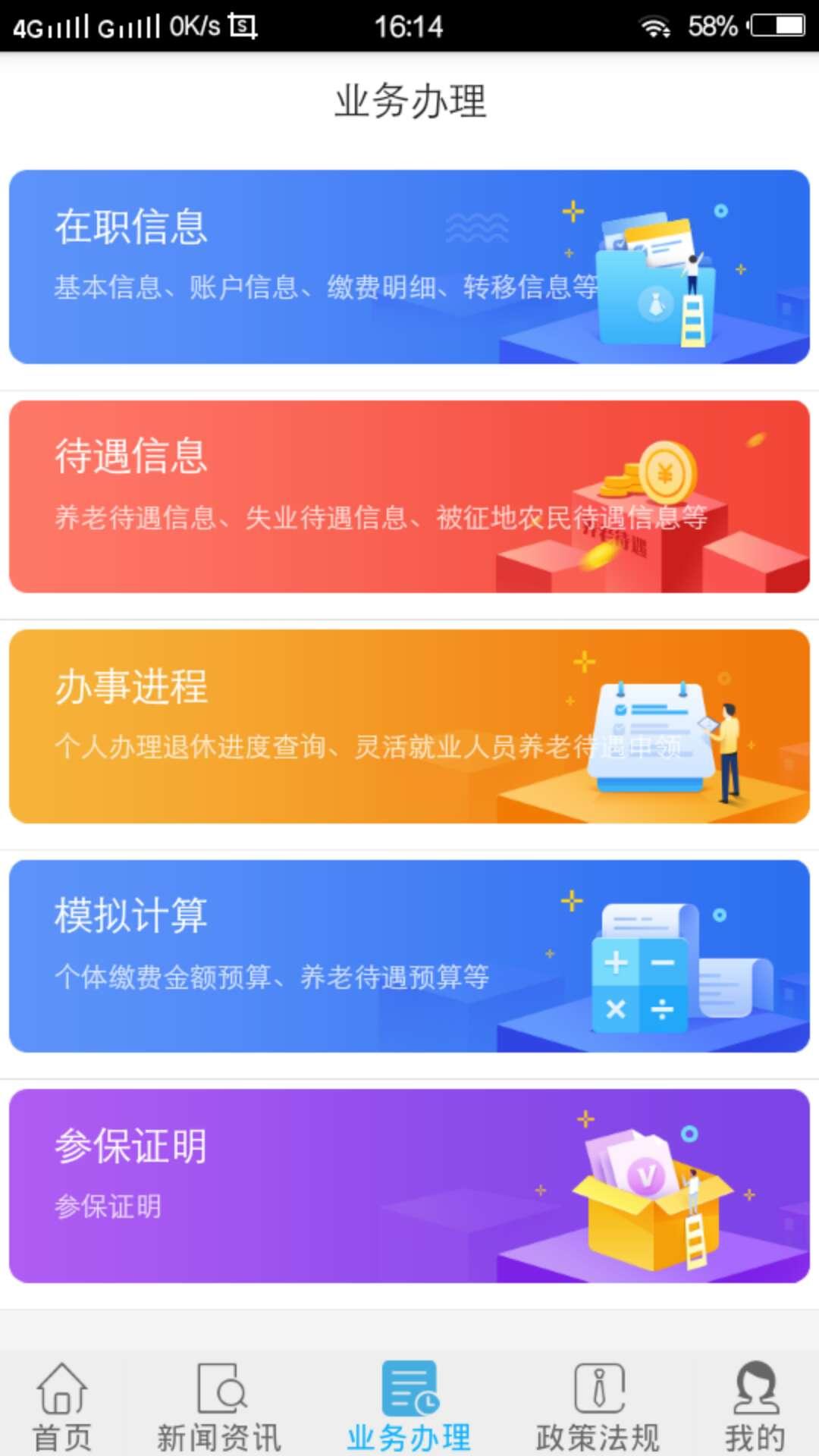Select the 参保证明 card

pyautogui.click(x=409, y=1186)
